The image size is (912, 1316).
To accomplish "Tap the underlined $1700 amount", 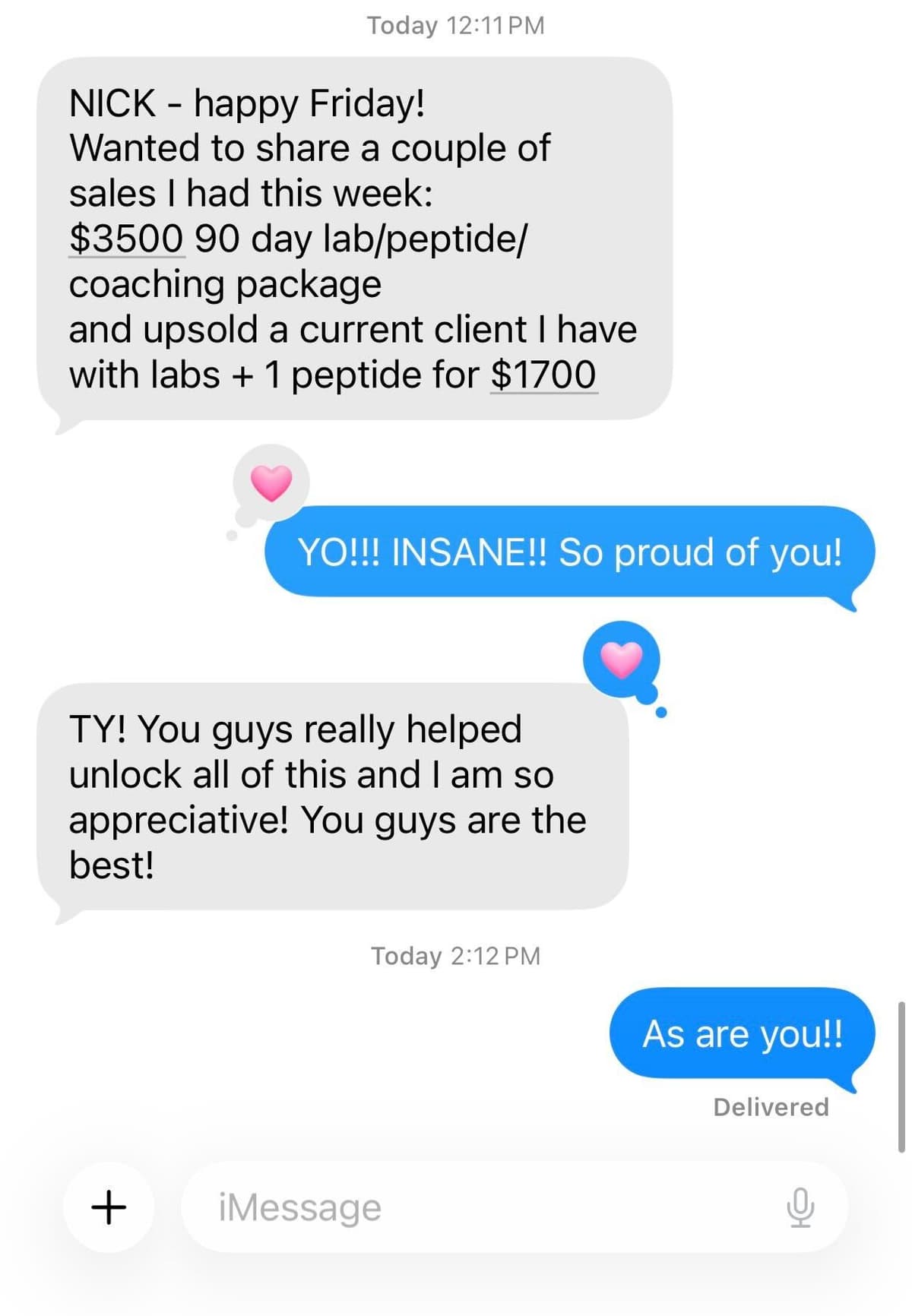I will (x=543, y=375).
